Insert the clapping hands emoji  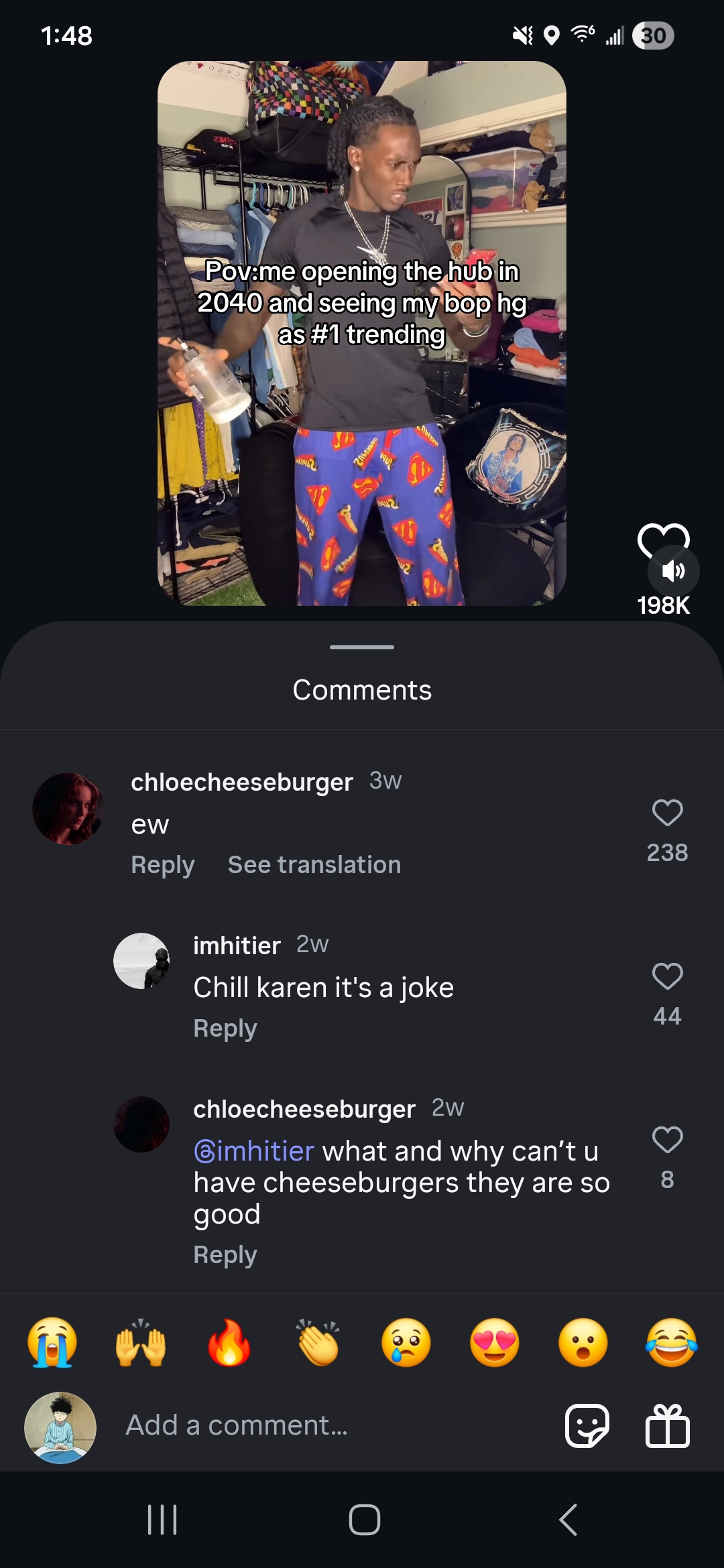(318, 1343)
